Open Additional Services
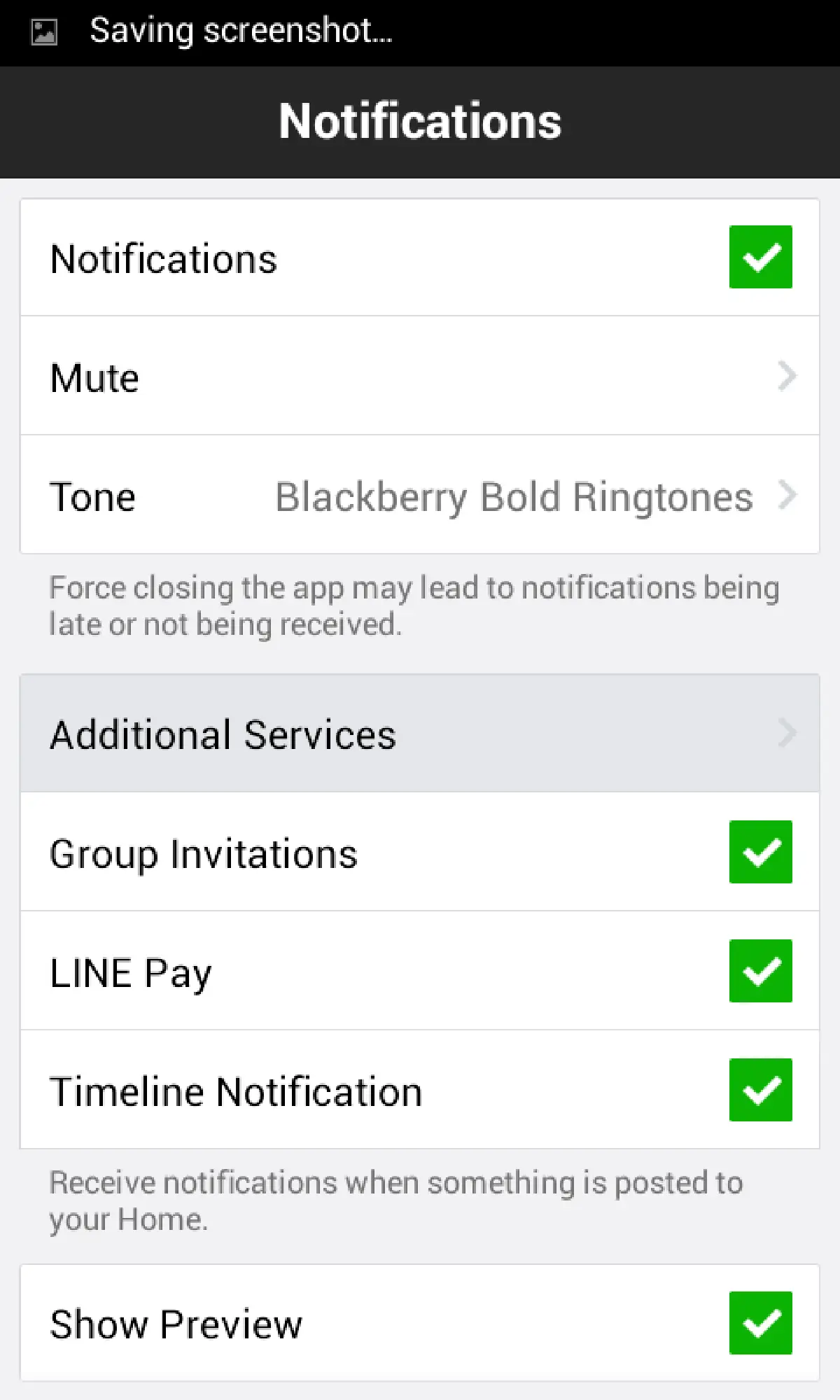The image size is (840, 1400). pos(420,734)
